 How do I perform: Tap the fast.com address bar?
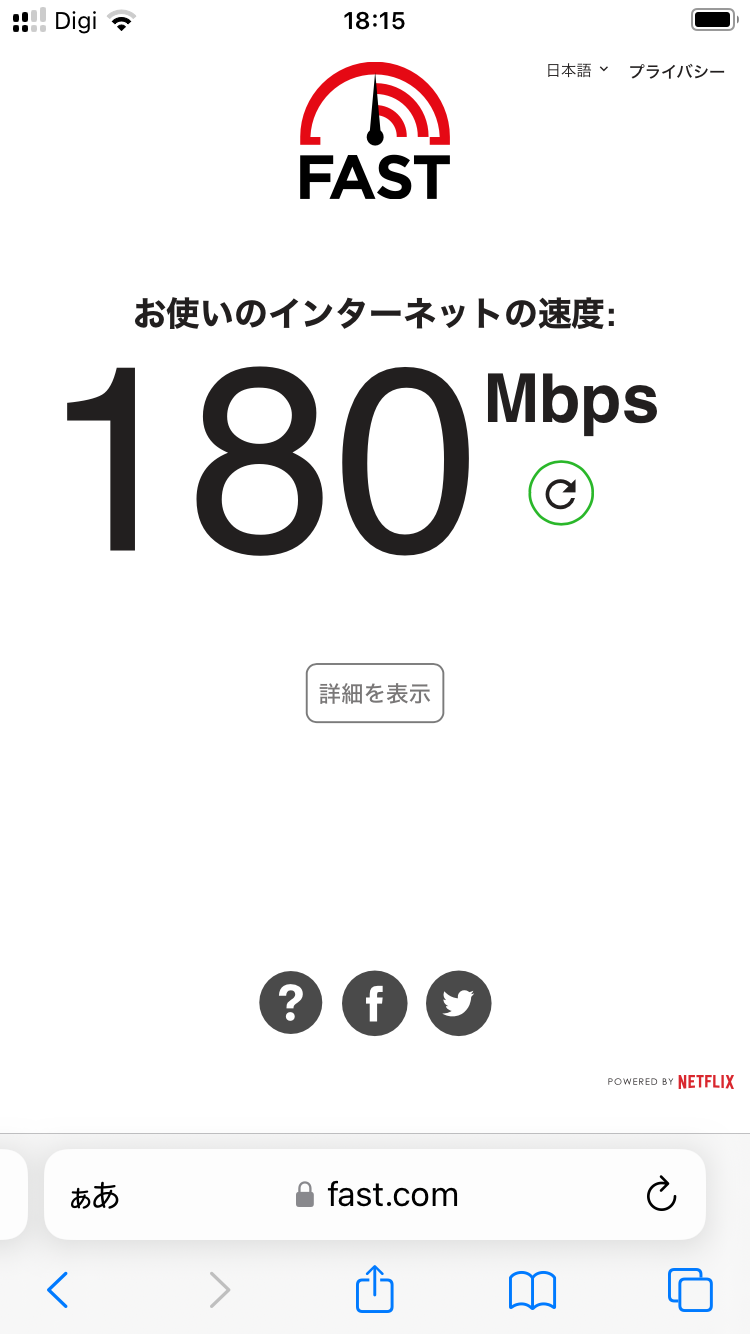click(x=378, y=1195)
